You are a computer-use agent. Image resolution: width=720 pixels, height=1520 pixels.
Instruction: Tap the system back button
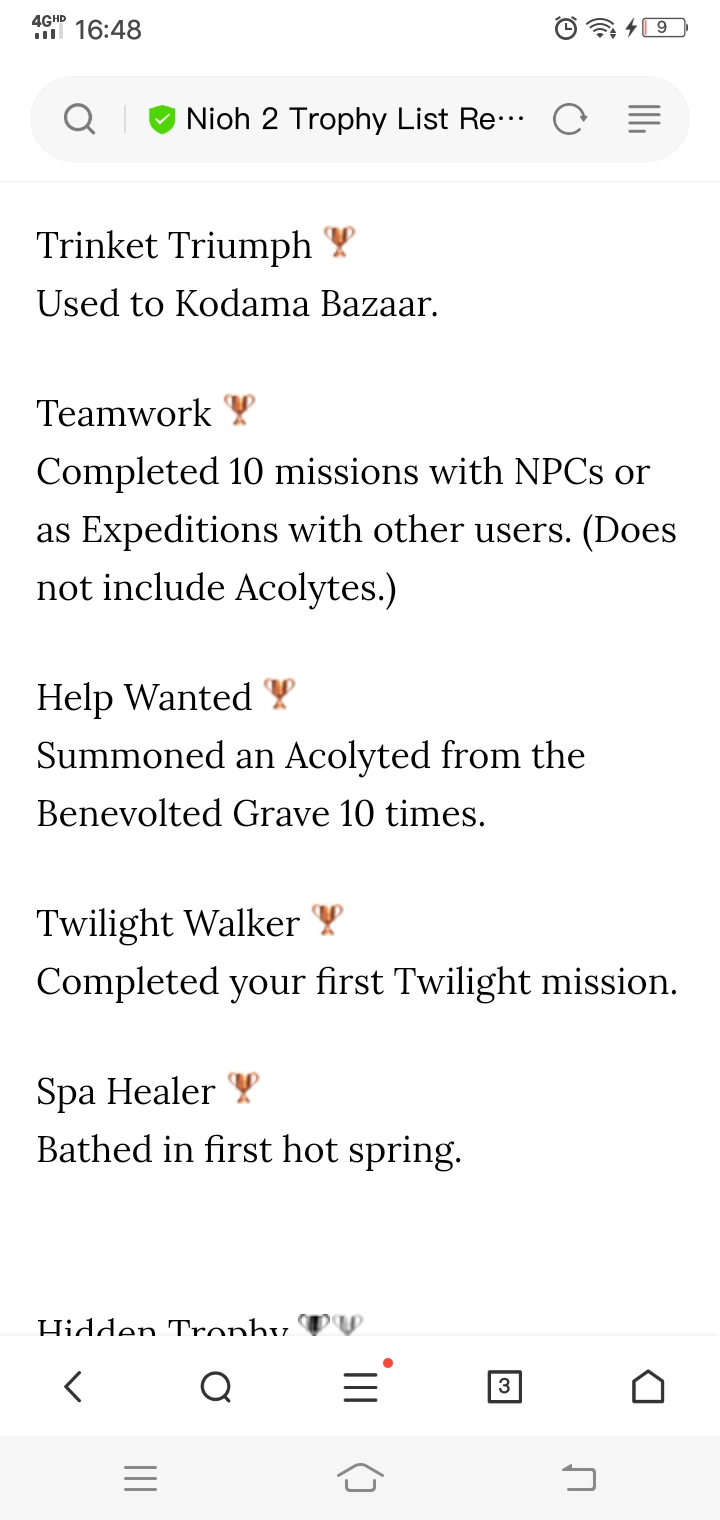[x=579, y=1478]
